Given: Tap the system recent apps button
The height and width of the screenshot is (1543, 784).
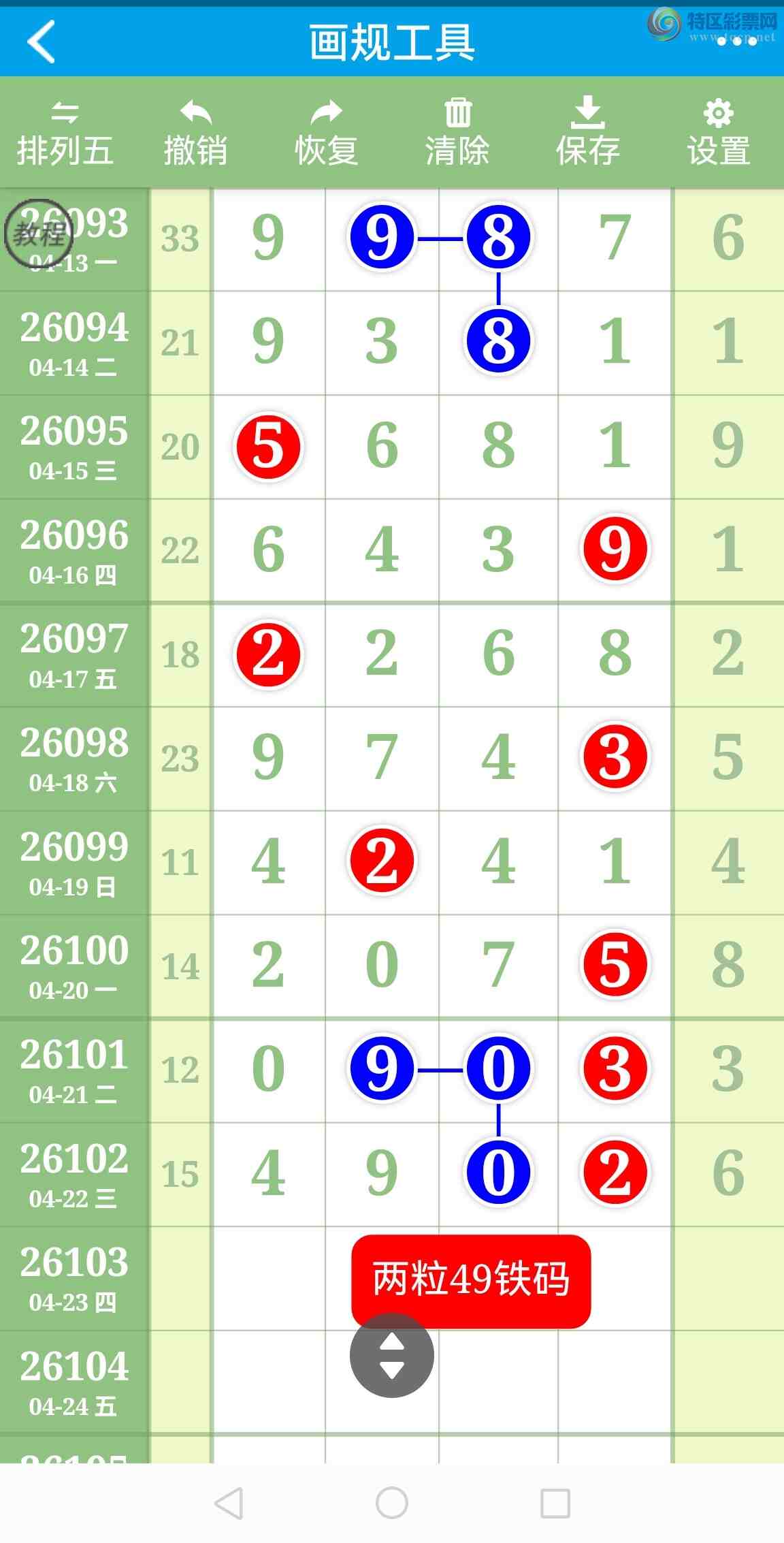Looking at the screenshot, I should [555, 1502].
